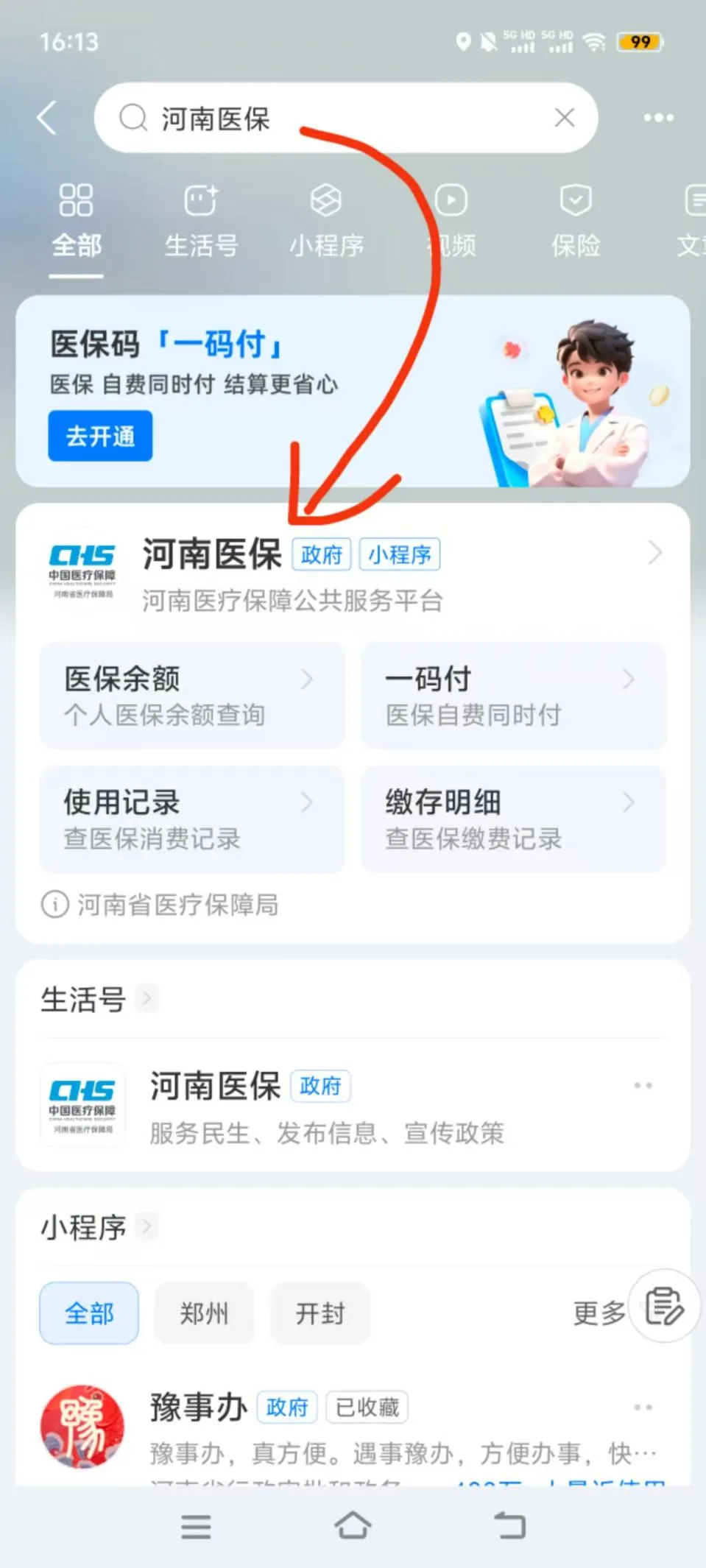Viewport: 706px width, 1568px height.
Task: Go to the system home screen
Action: pos(353,1526)
